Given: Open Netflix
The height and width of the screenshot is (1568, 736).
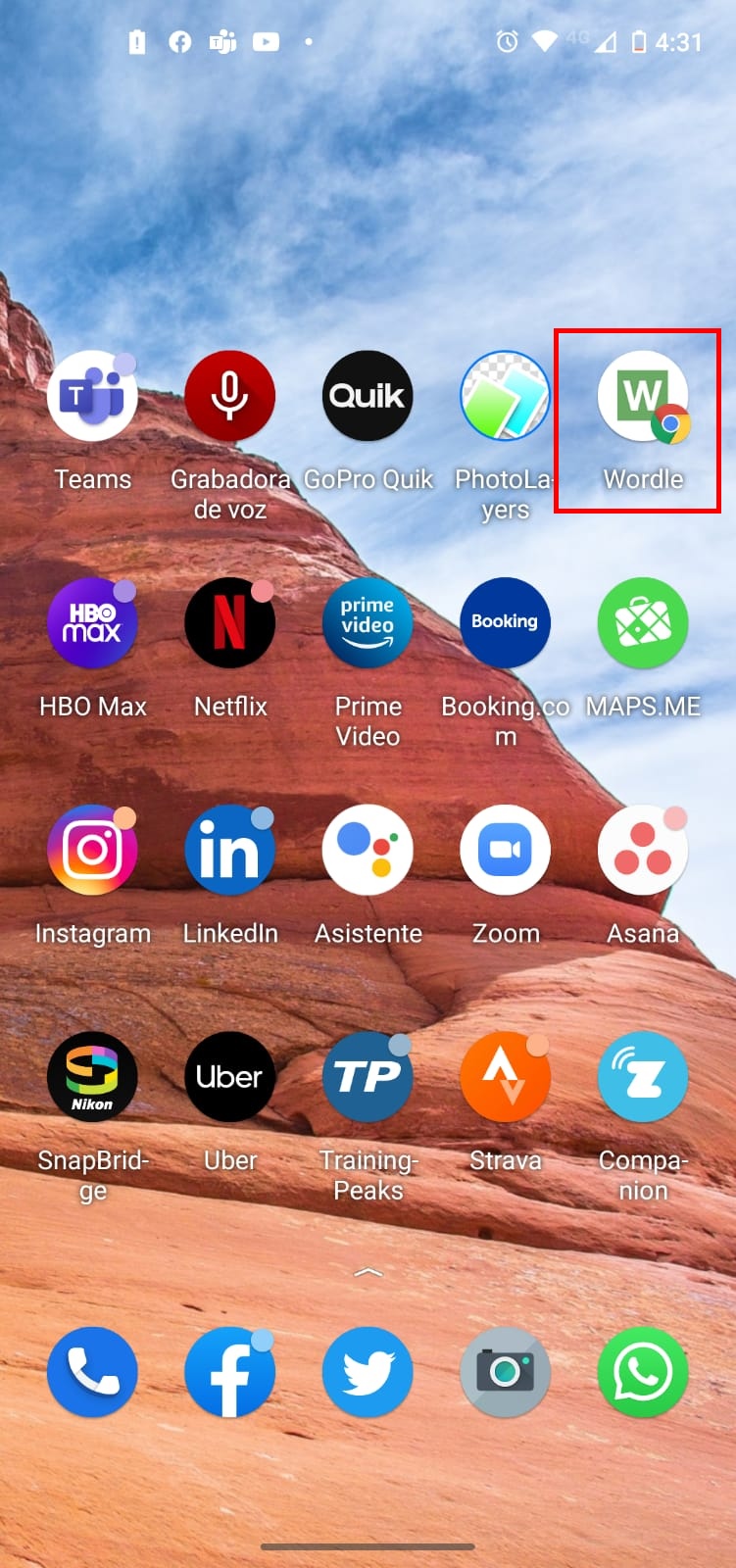Looking at the screenshot, I should 230,623.
